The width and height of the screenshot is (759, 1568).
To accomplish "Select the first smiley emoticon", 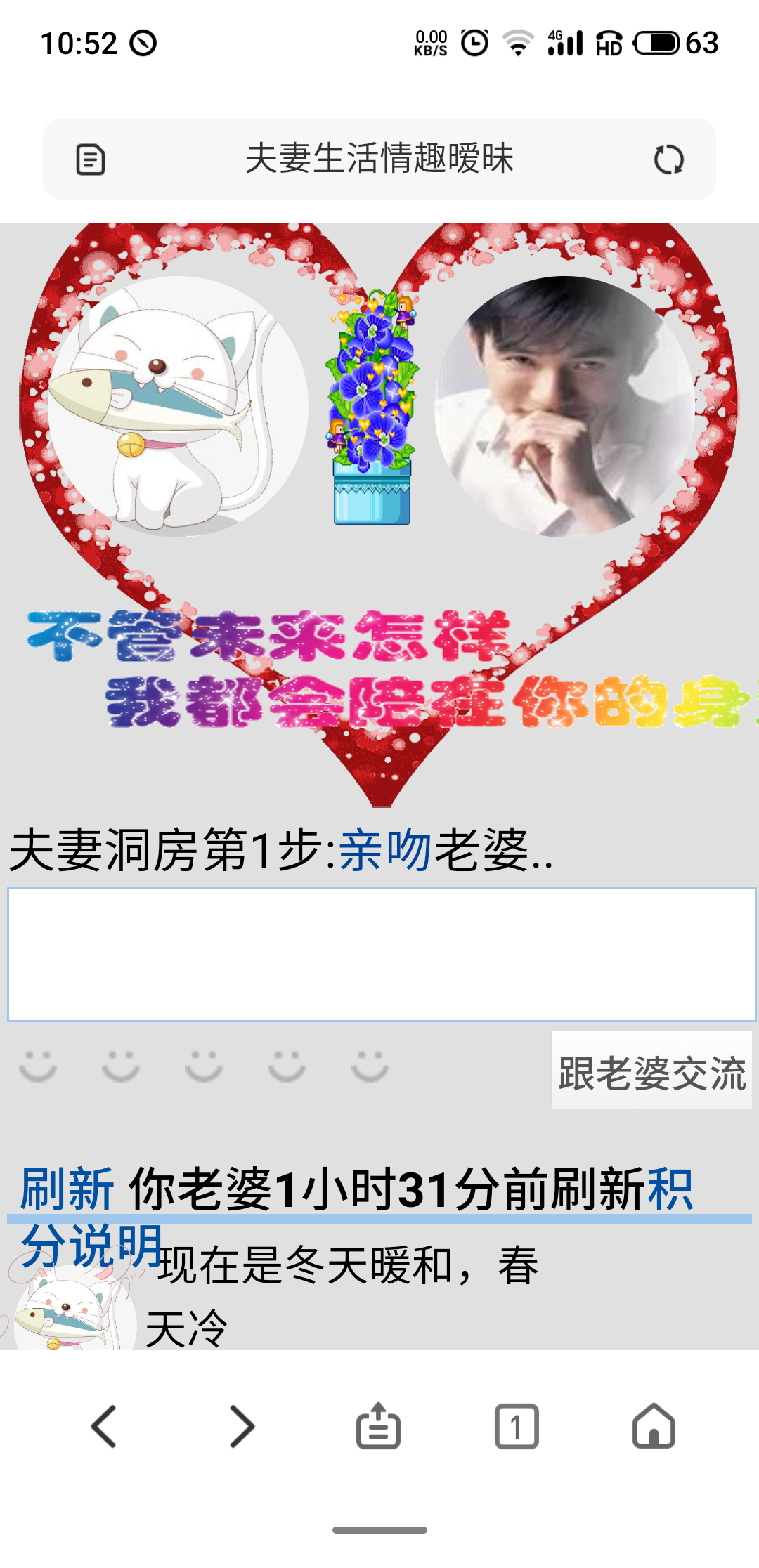I will pyautogui.click(x=39, y=1066).
